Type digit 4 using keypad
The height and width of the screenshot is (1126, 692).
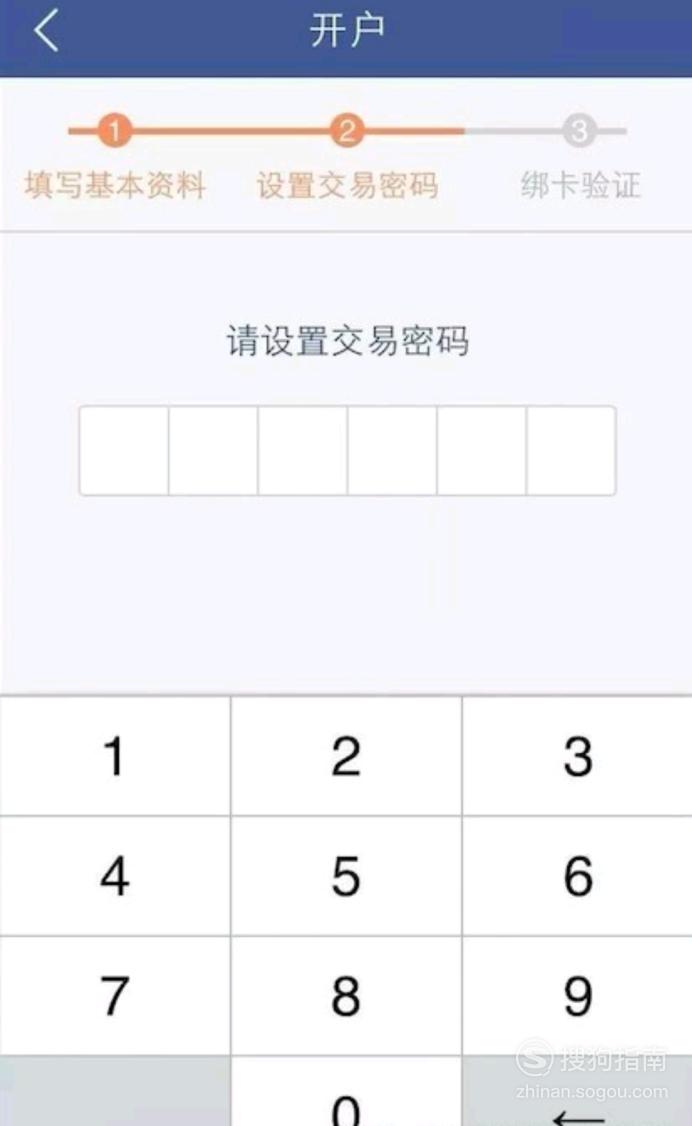(x=115, y=876)
